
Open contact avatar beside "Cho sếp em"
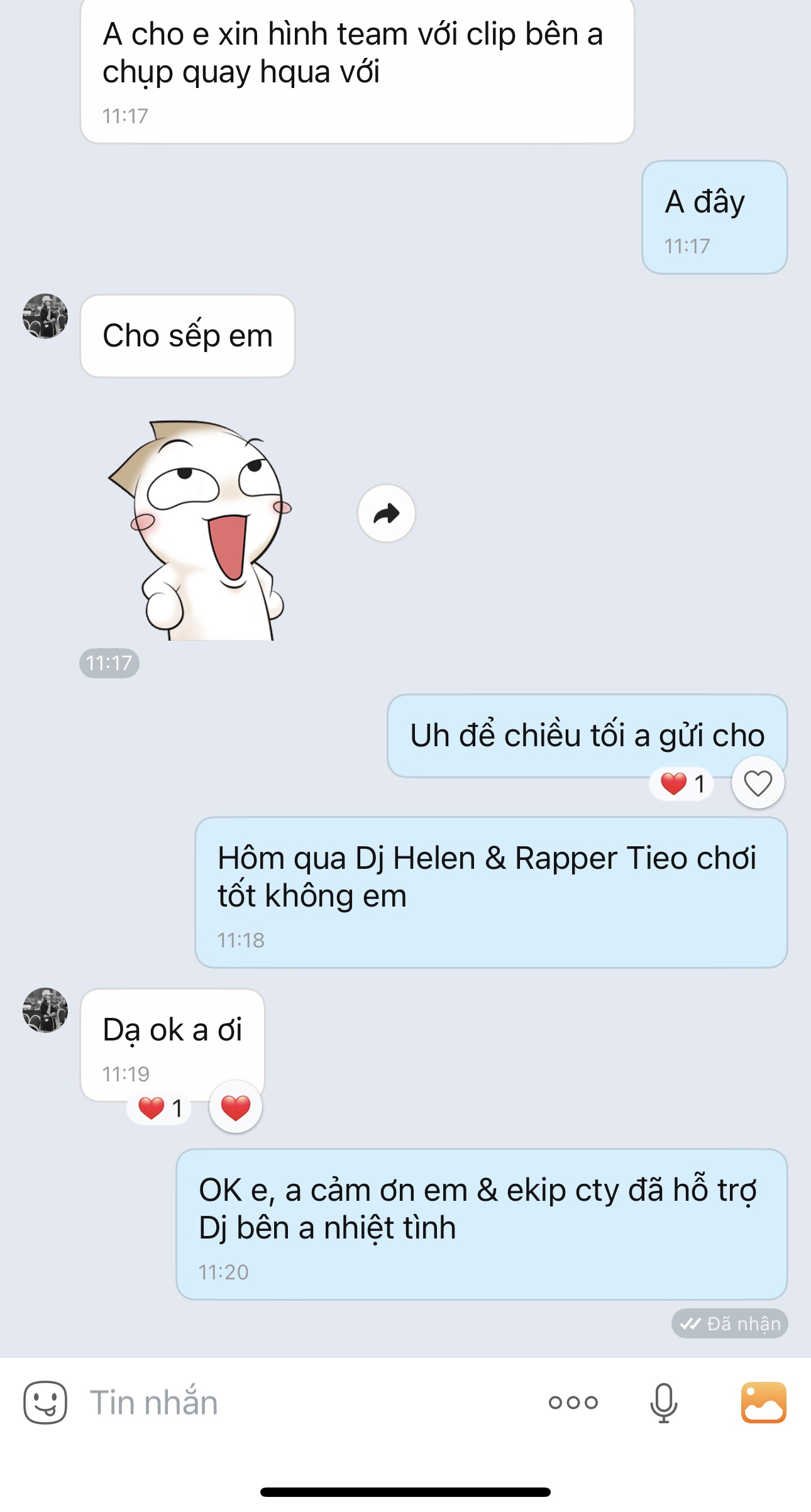[45, 316]
